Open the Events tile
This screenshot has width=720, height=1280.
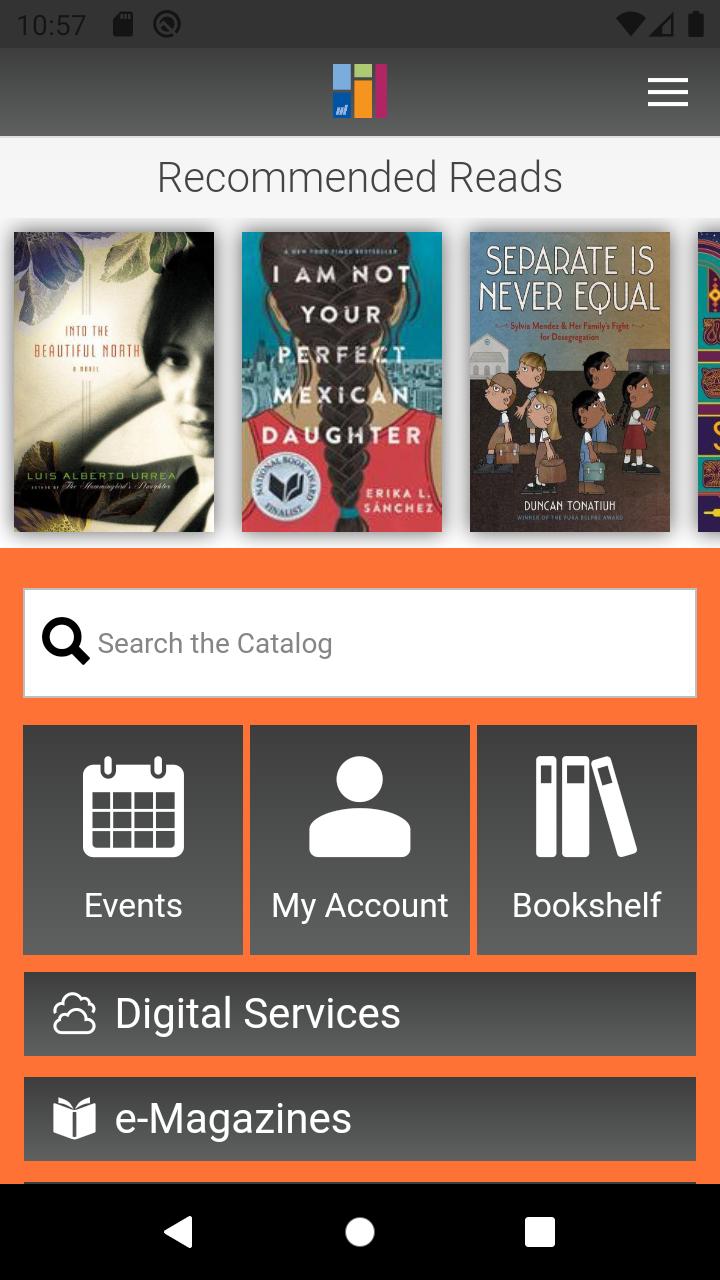pos(133,840)
